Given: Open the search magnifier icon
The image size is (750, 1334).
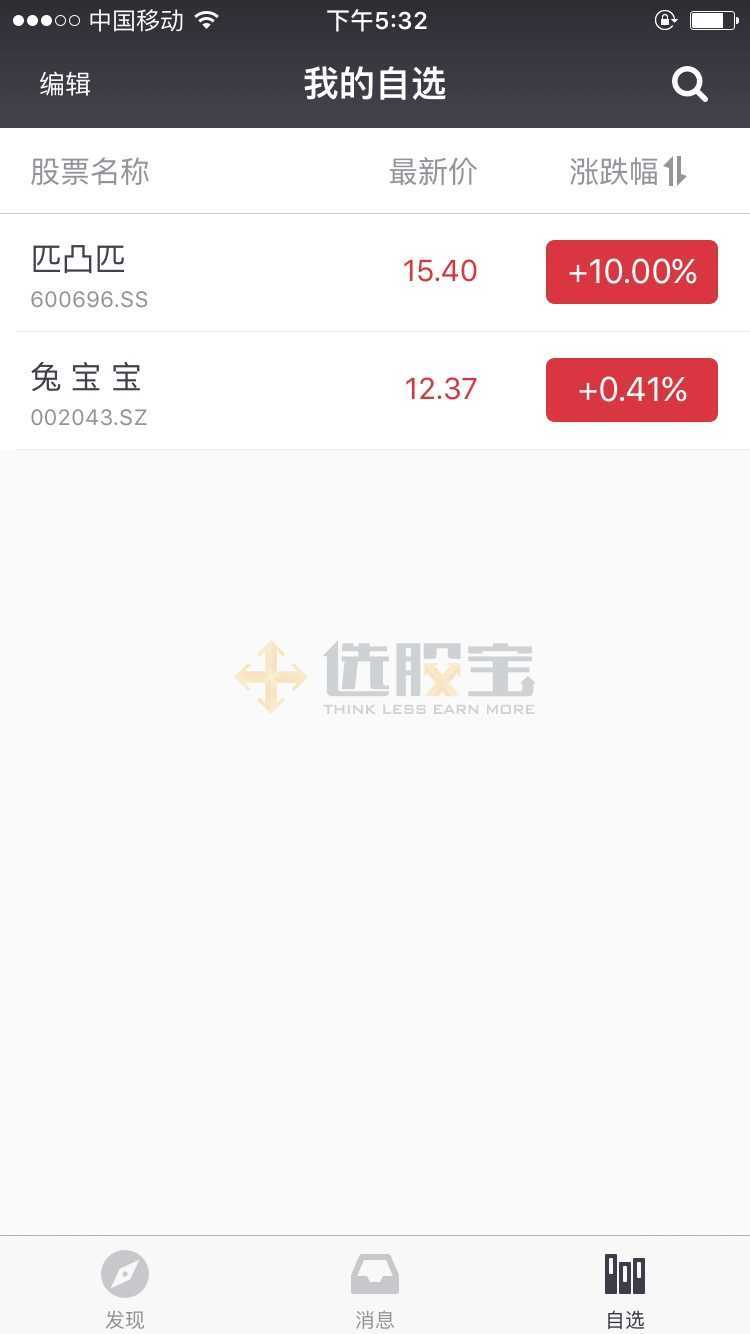Looking at the screenshot, I should pyautogui.click(x=689, y=84).
